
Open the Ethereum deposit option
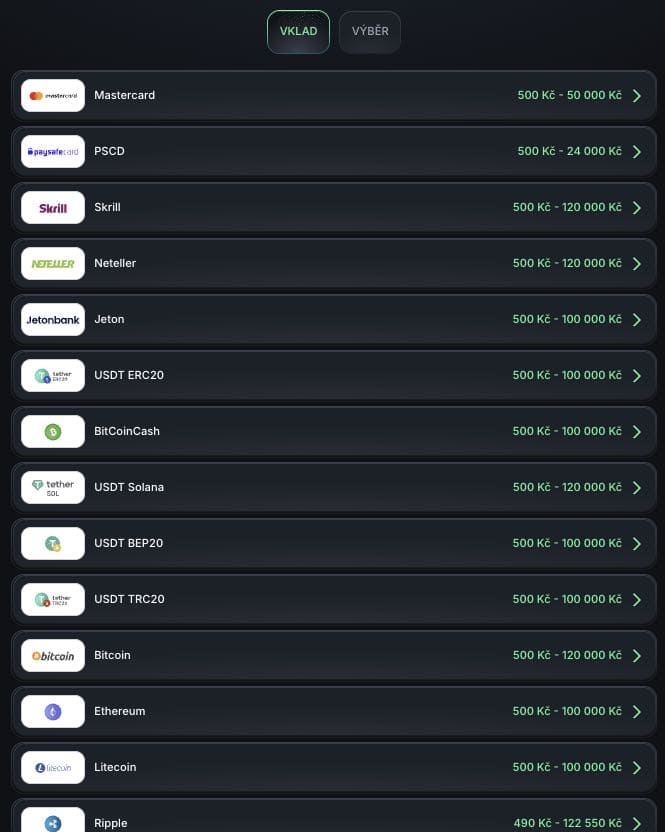tap(334, 712)
